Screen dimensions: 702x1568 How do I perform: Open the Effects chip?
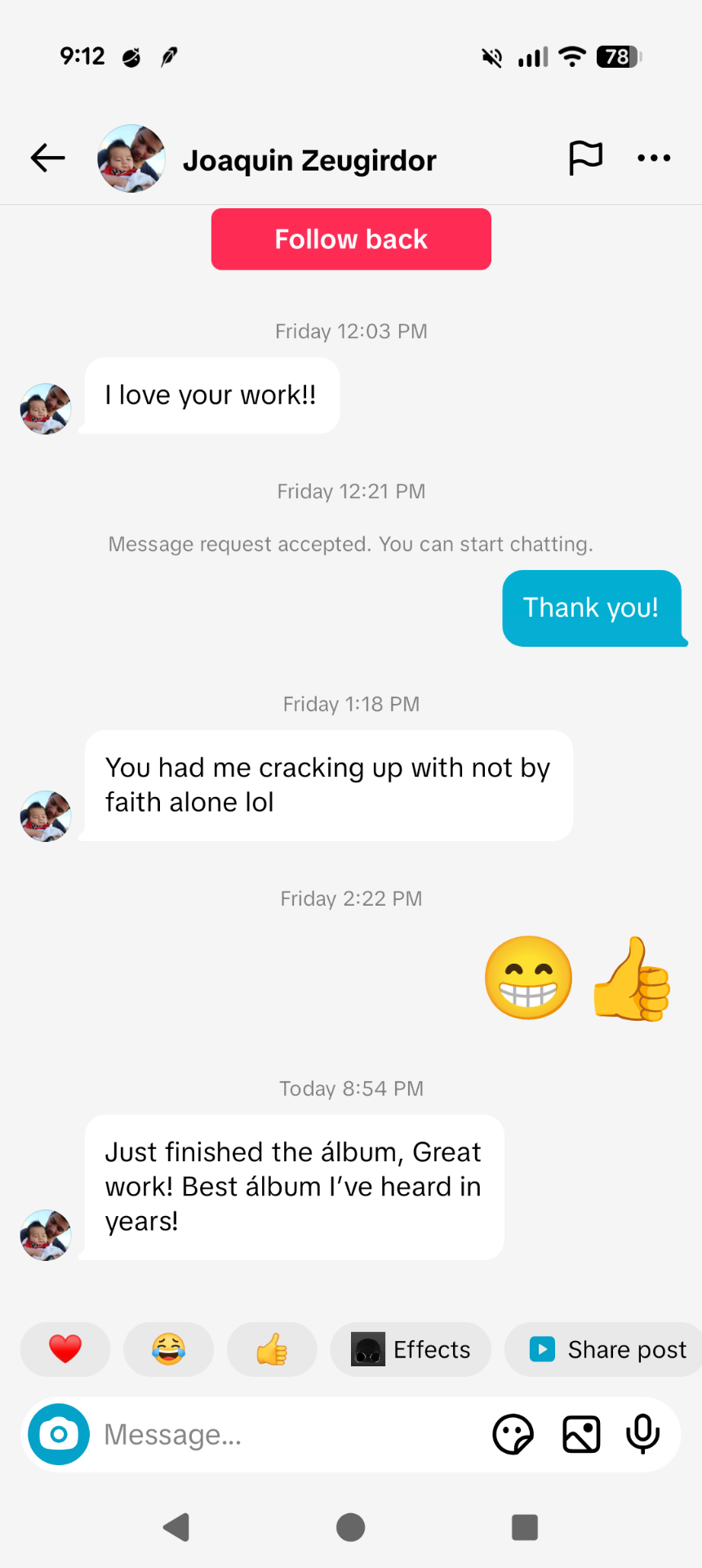pos(411,1349)
